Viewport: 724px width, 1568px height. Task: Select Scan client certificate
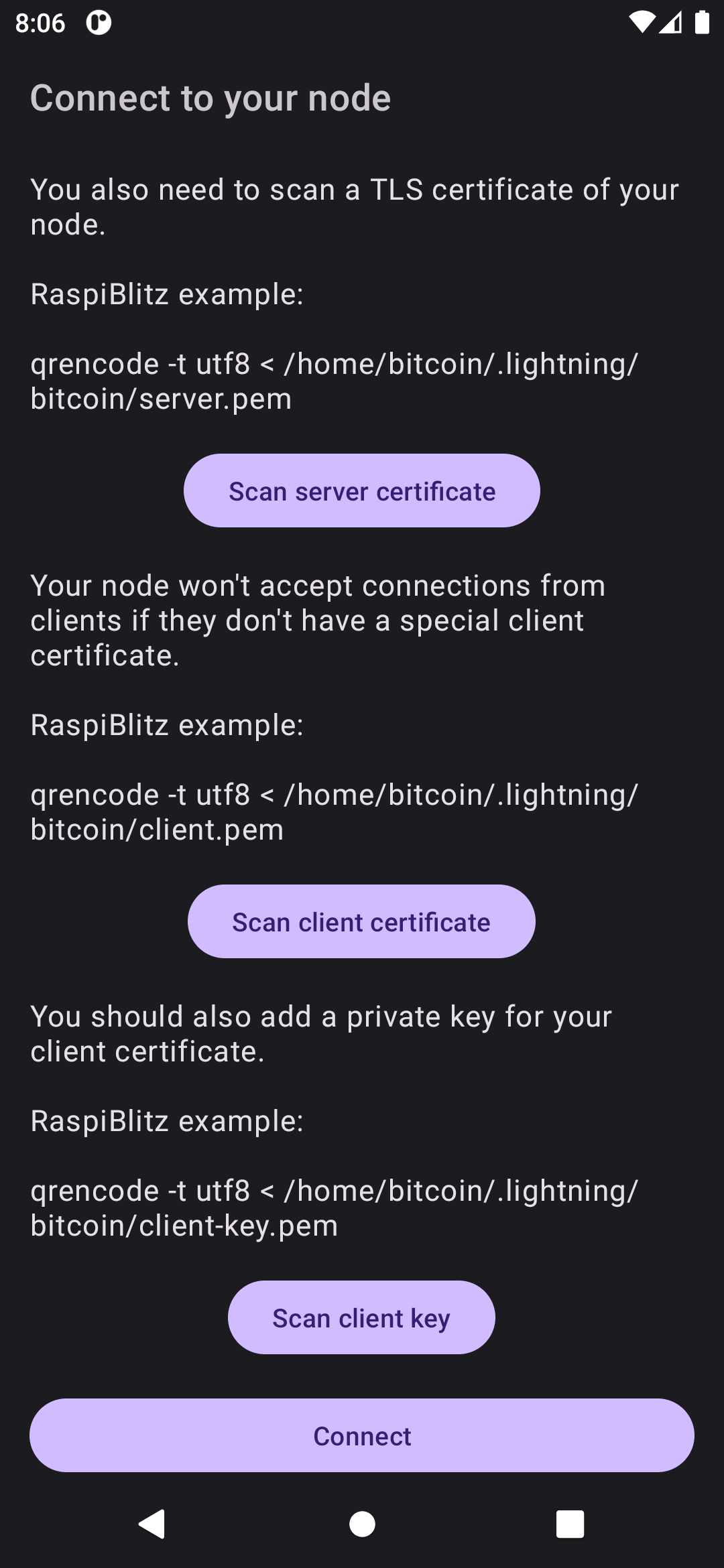coord(361,921)
